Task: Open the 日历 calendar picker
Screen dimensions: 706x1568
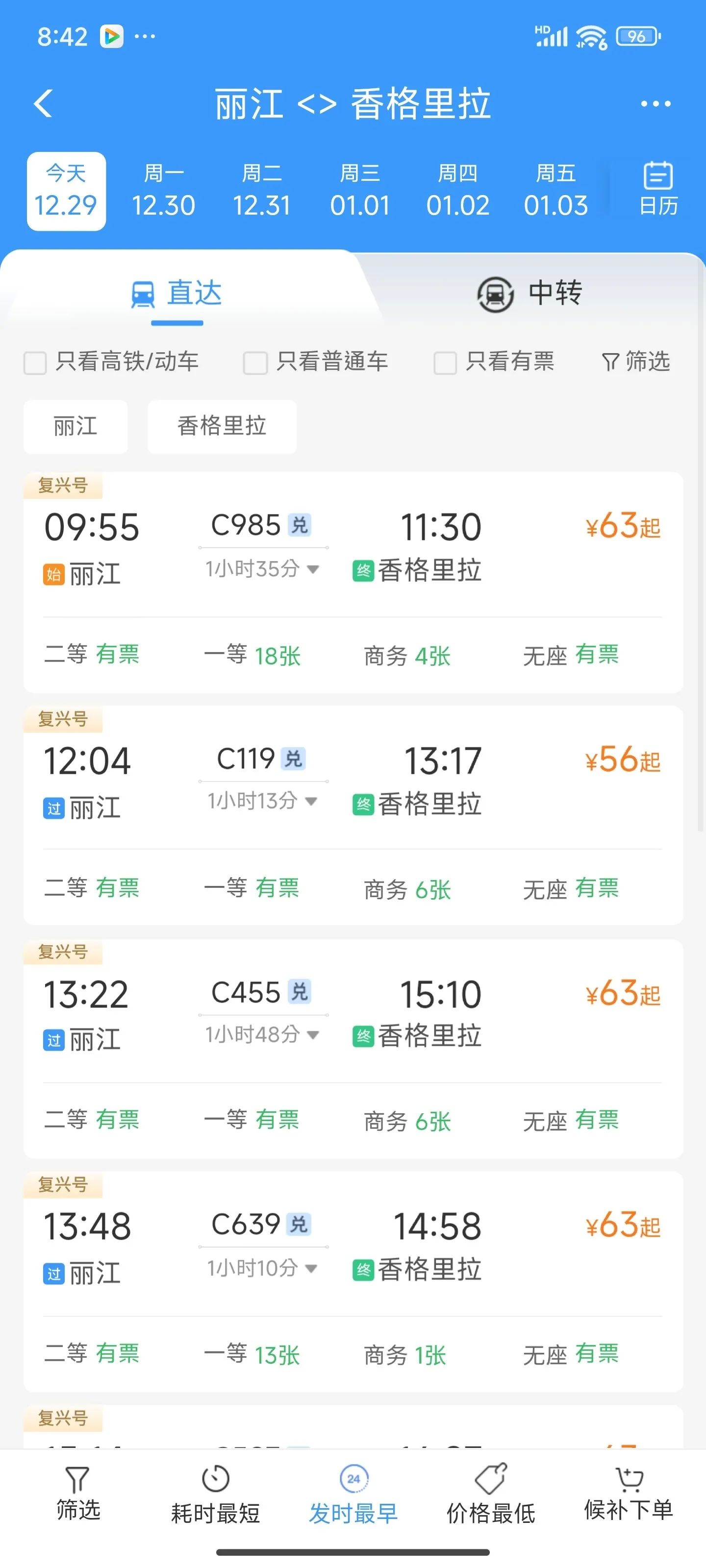Action: (658, 189)
